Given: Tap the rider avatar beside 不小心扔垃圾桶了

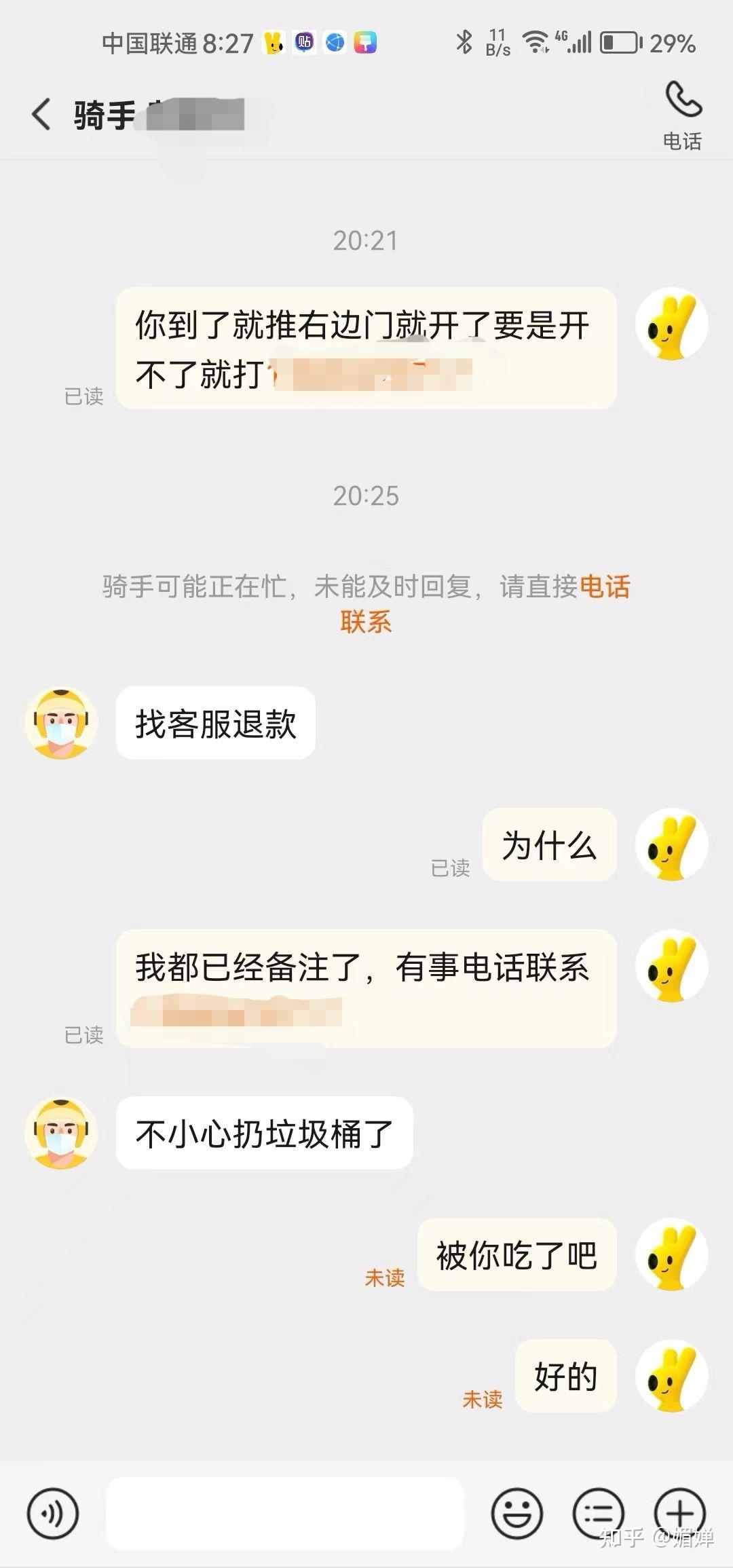Looking at the screenshot, I should (x=61, y=1134).
